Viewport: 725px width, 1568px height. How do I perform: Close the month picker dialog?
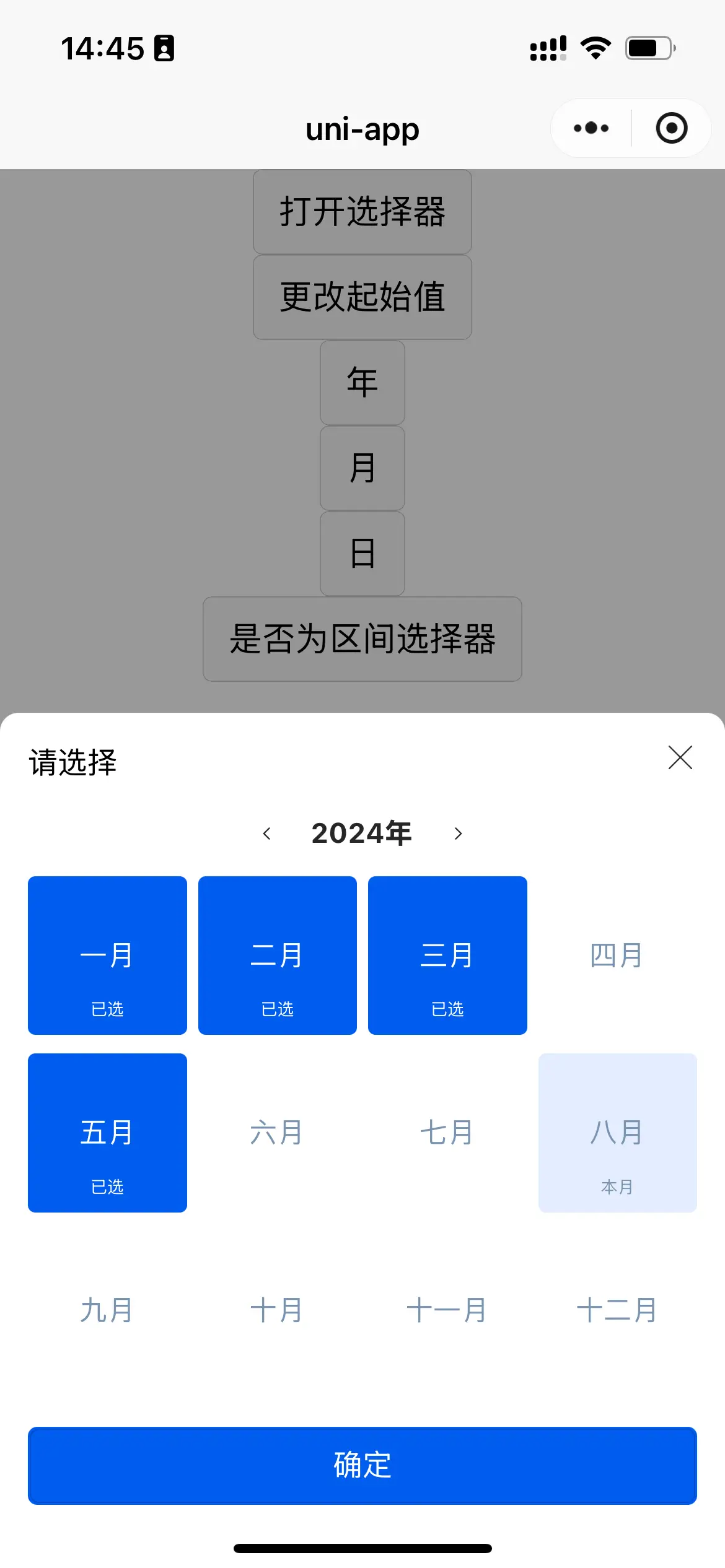[680, 757]
